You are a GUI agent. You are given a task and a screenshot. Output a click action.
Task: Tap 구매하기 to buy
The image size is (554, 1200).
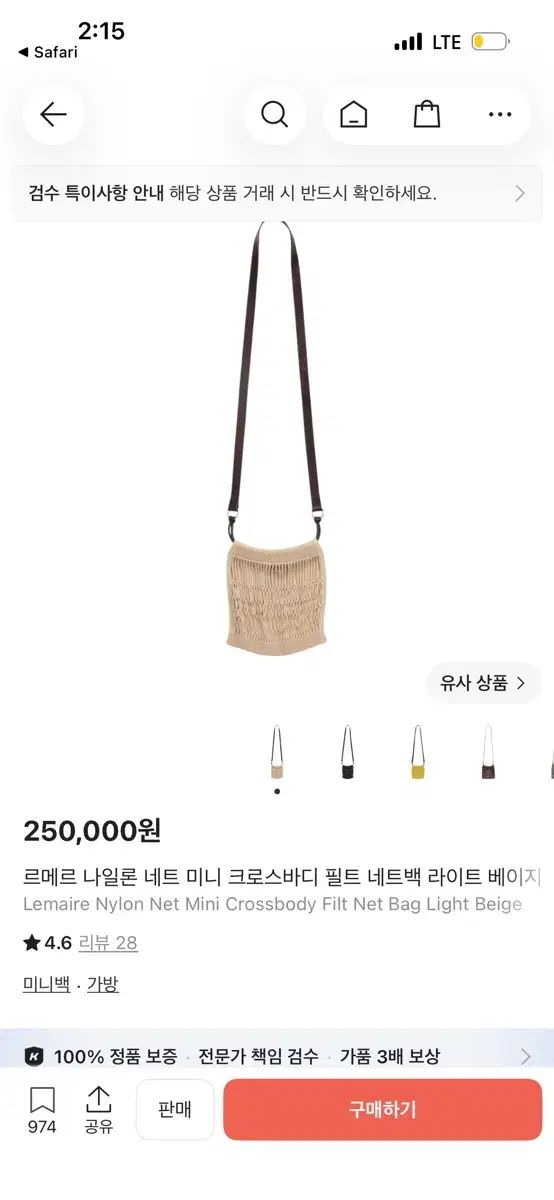[383, 1109]
